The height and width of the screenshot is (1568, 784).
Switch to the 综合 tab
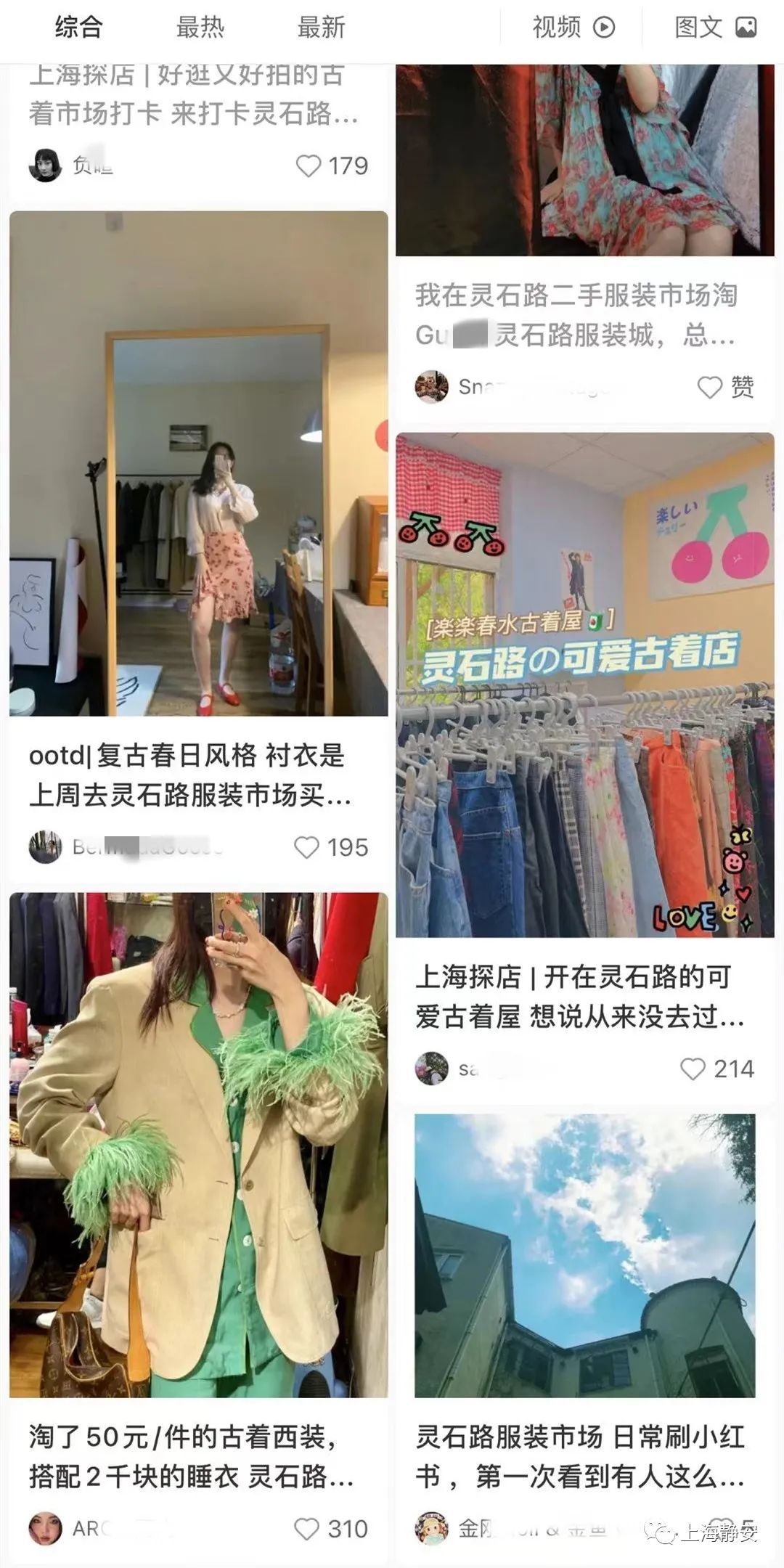click(x=78, y=28)
